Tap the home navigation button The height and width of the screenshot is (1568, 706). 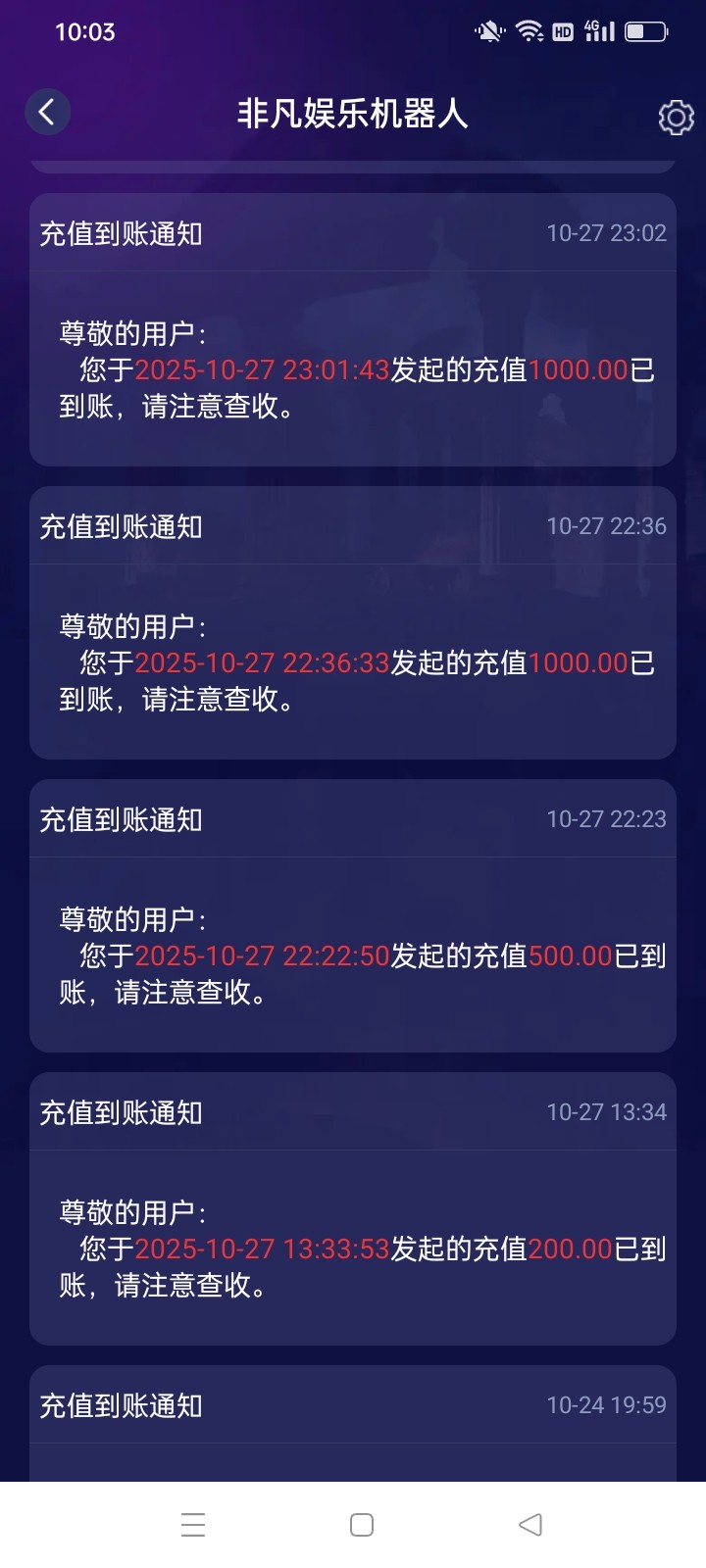pyautogui.click(x=360, y=1525)
